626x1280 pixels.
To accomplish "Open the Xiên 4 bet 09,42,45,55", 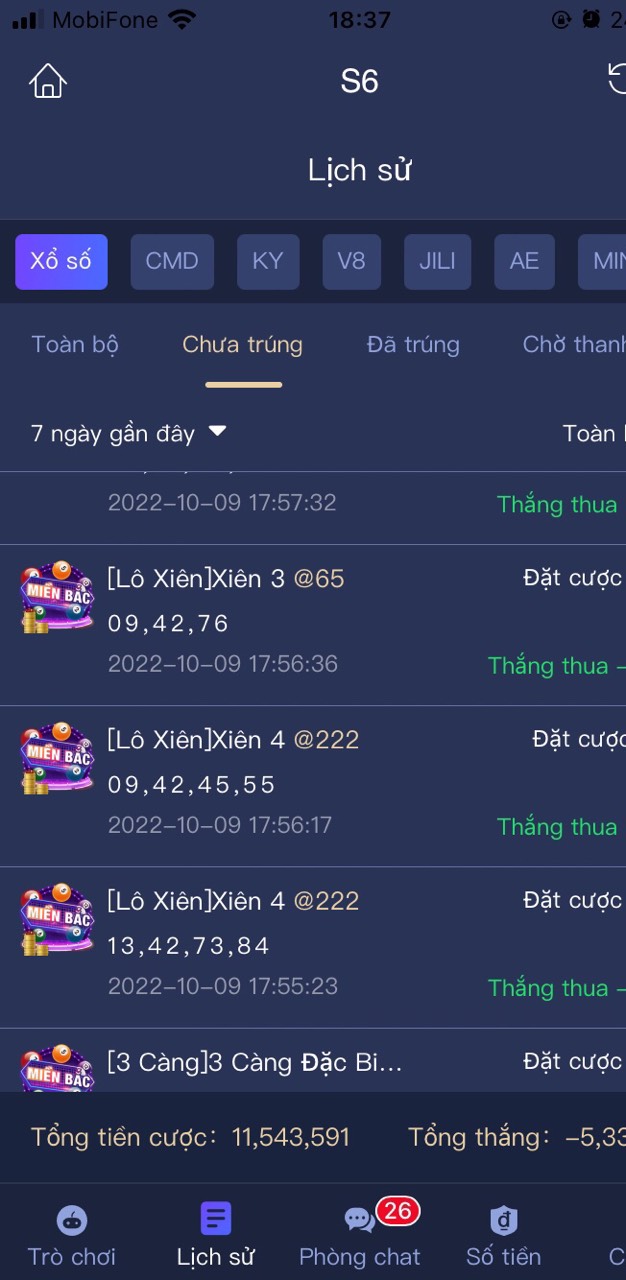I will click(x=313, y=786).
